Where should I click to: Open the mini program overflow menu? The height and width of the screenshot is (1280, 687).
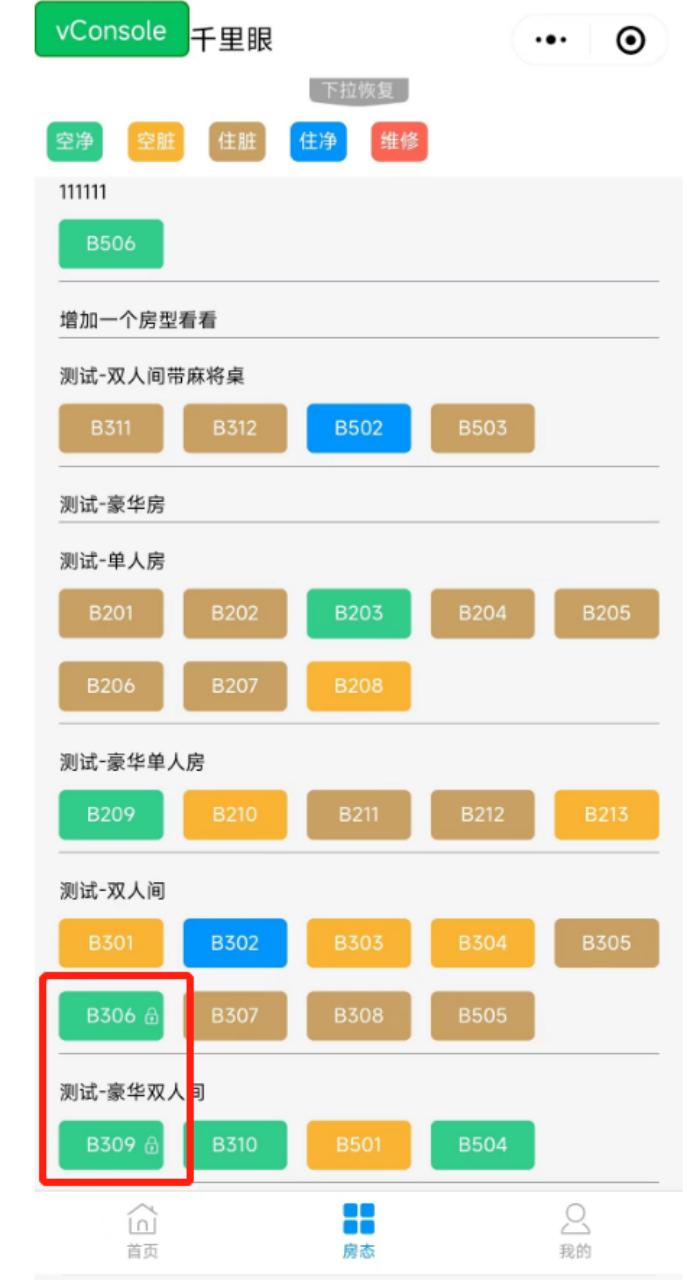pyautogui.click(x=551, y=40)
